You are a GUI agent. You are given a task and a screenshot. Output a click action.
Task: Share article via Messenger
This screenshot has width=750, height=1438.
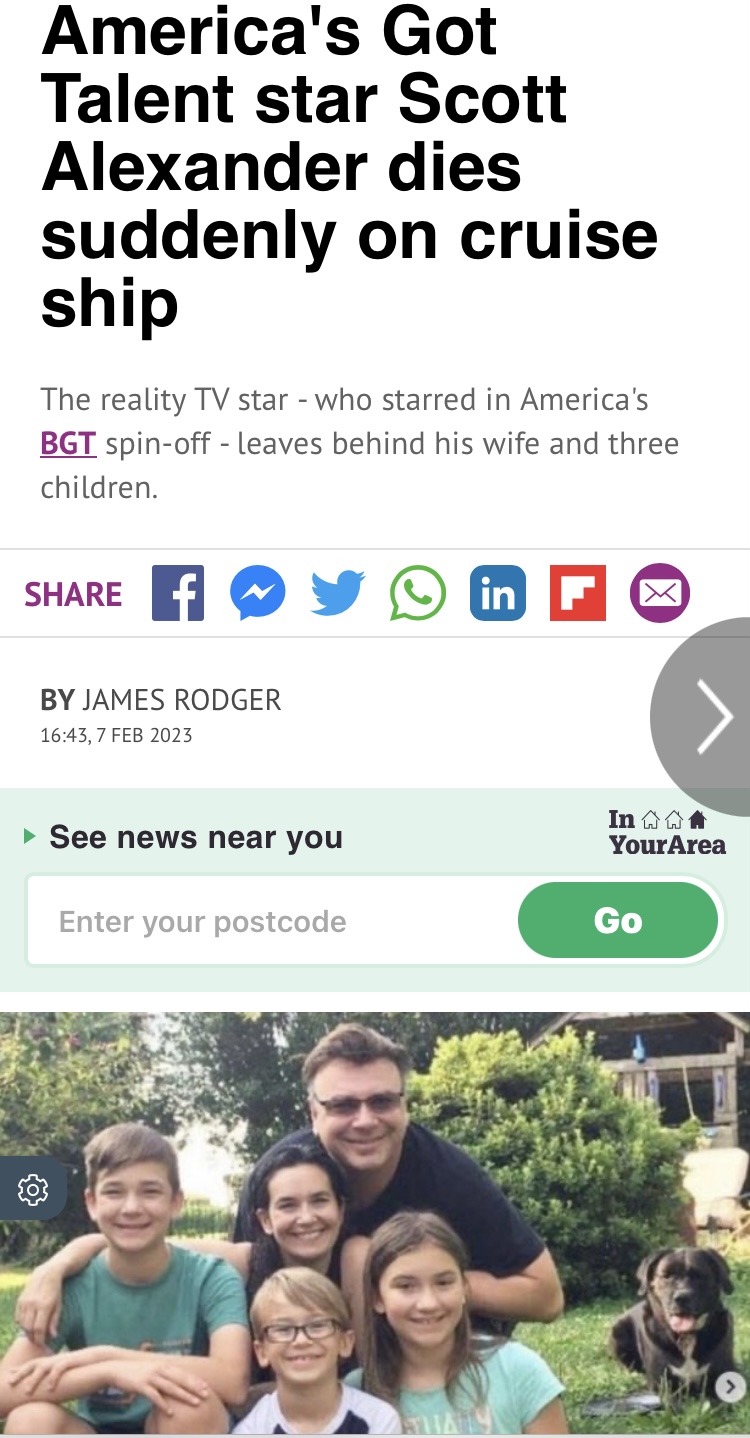258,593
